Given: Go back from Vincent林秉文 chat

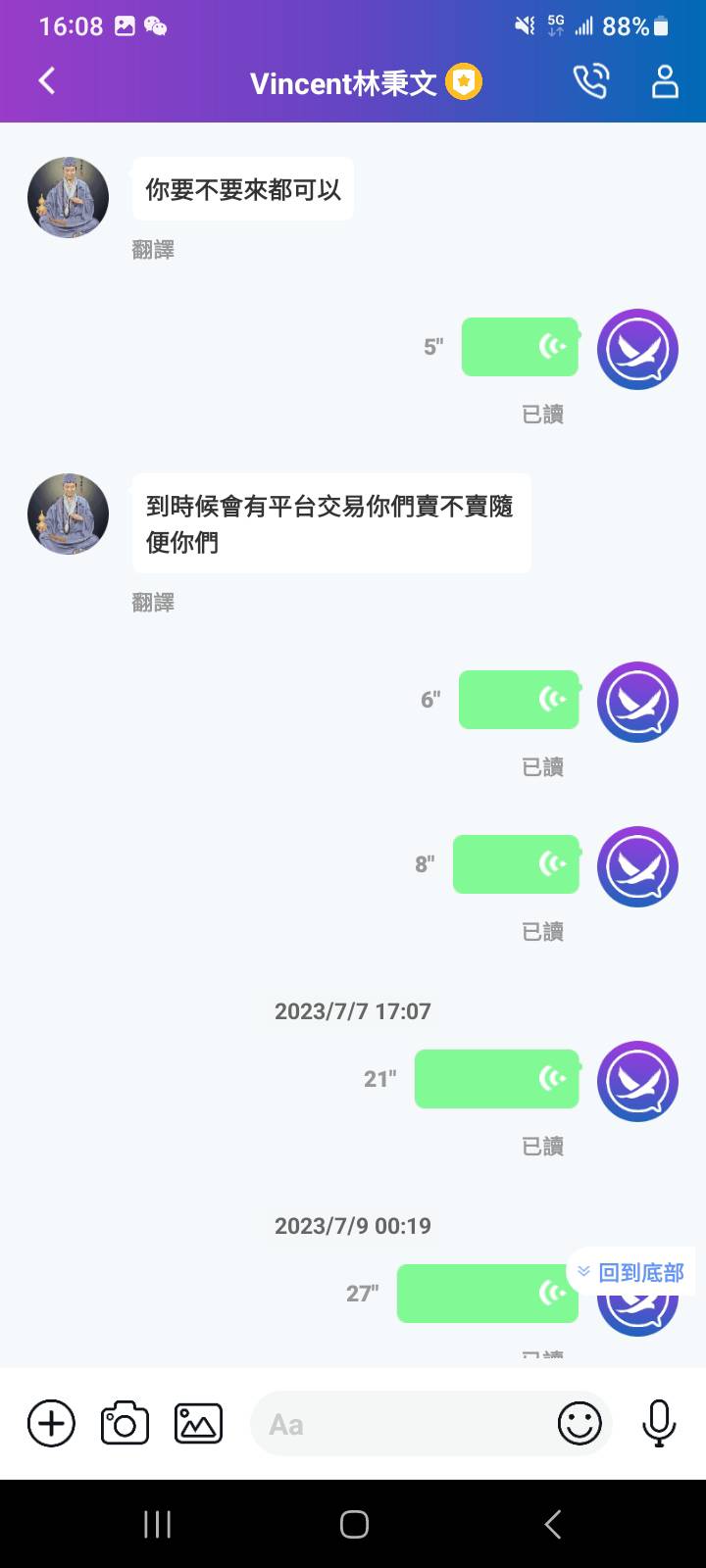Looking at the screenshot, I should point(46,81).
